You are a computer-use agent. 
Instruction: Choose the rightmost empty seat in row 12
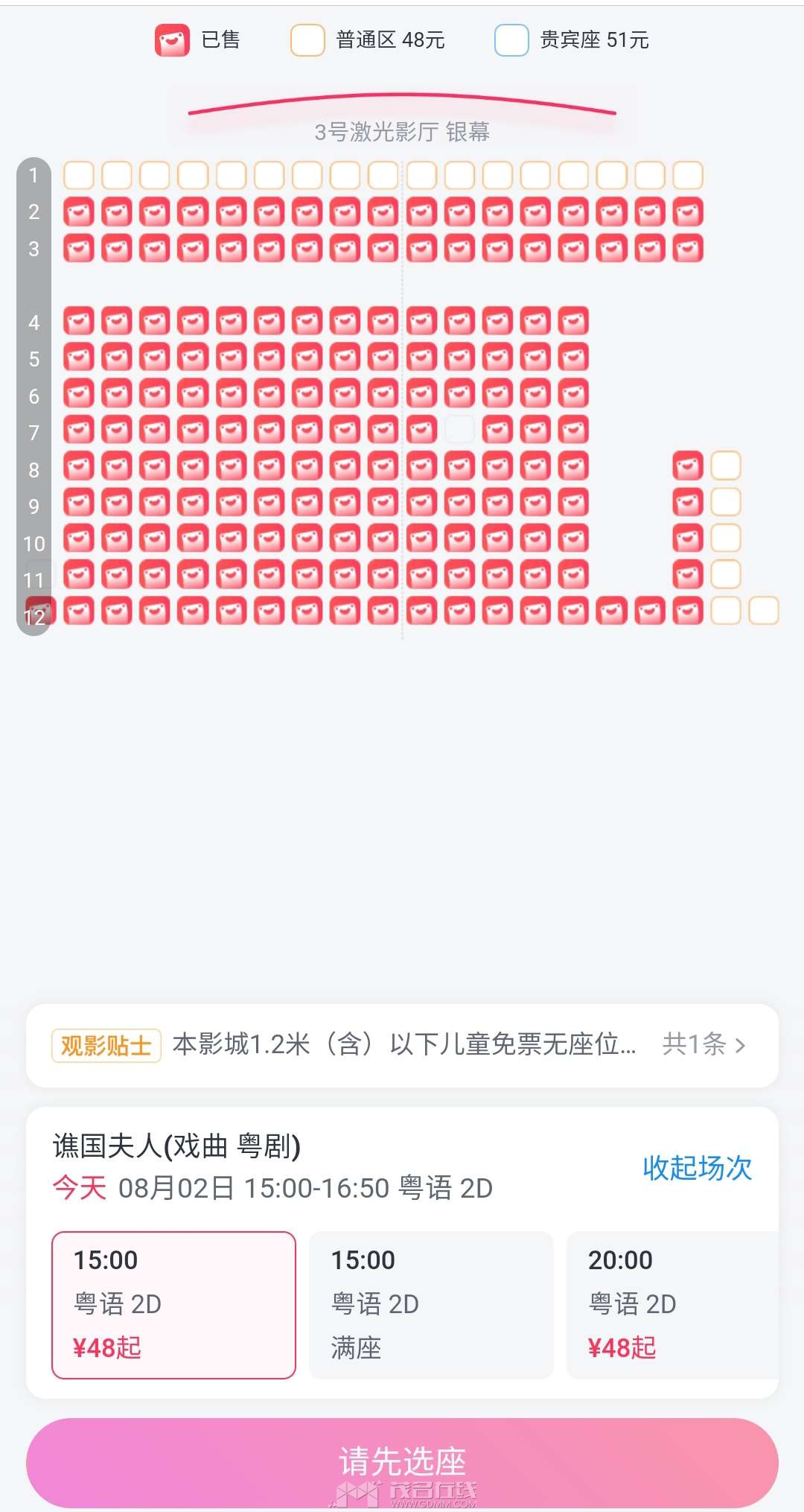pos(763,611)
